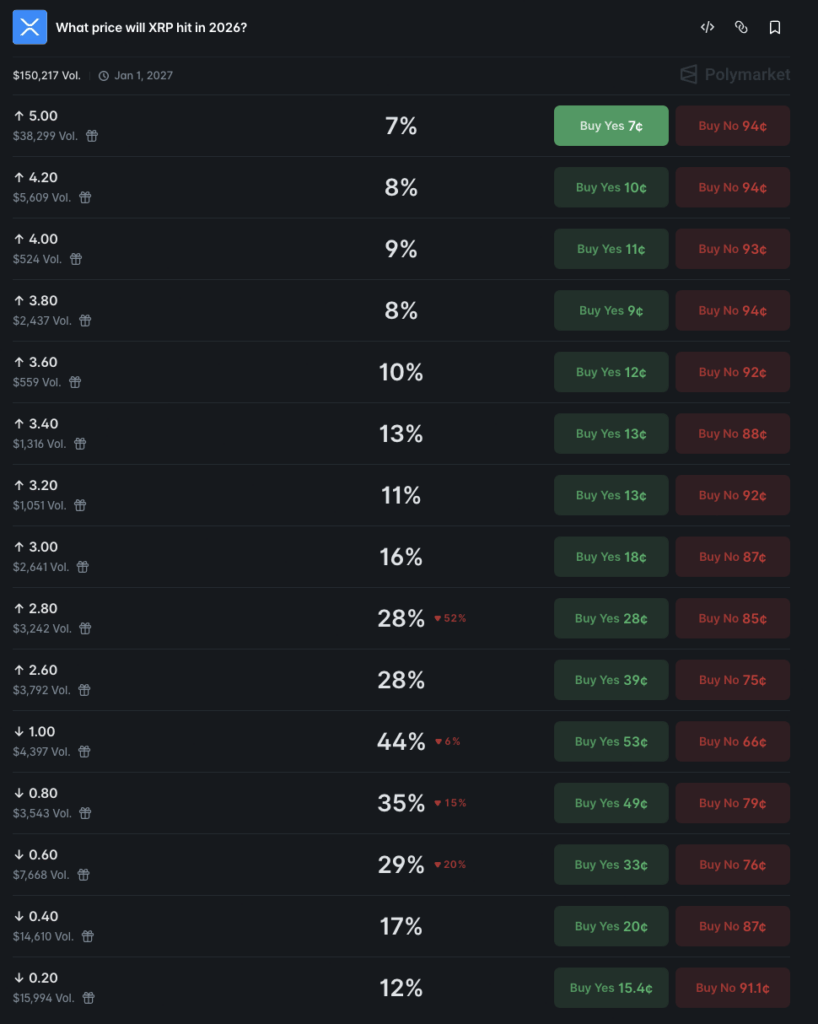Click Buy Yes 18¢ on the 3.00 row
The height and width of the screenshot is (1024, 818).
[x=611, y=556]
